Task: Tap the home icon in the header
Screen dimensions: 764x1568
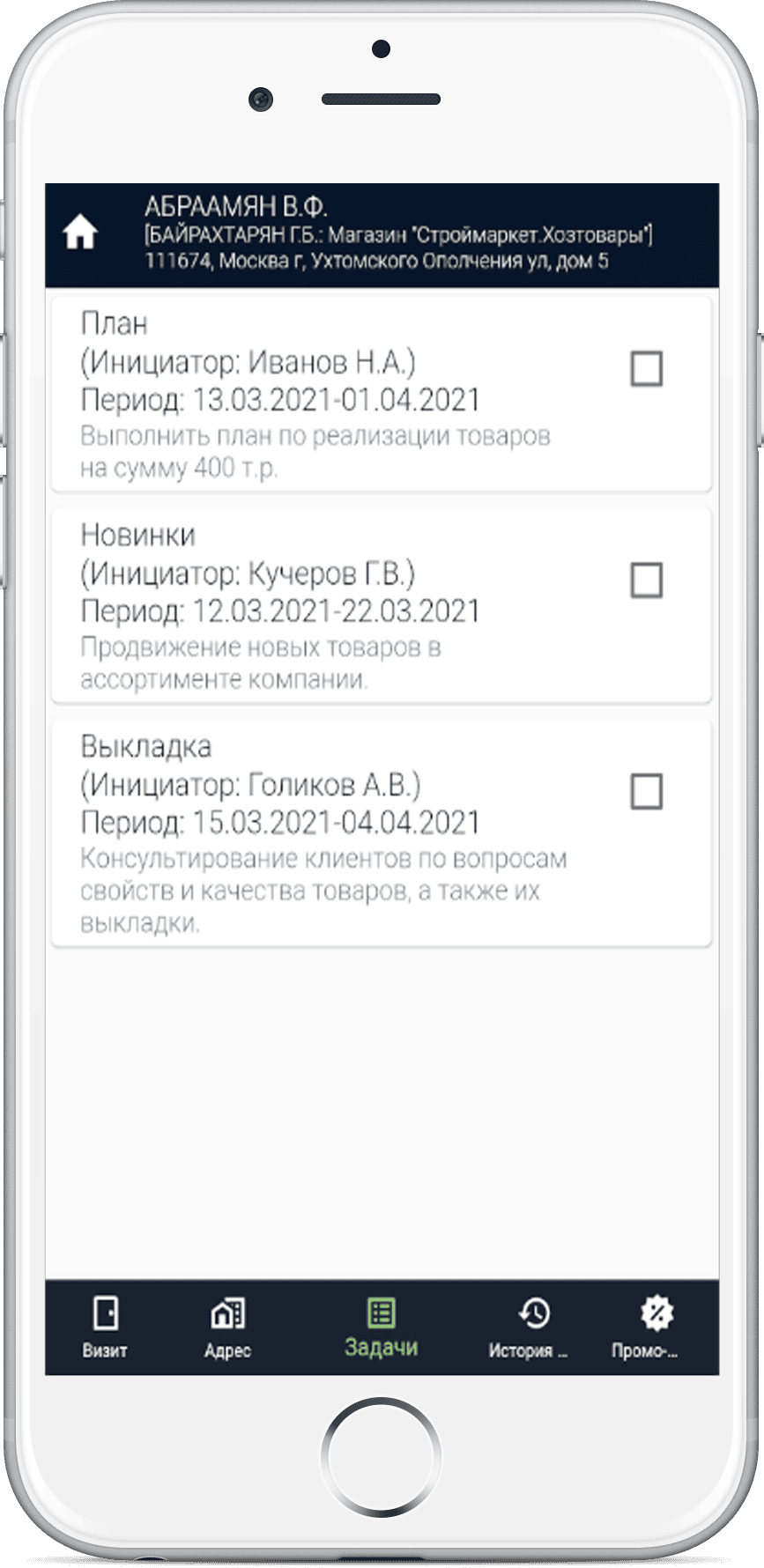Action: coord(80,233)
